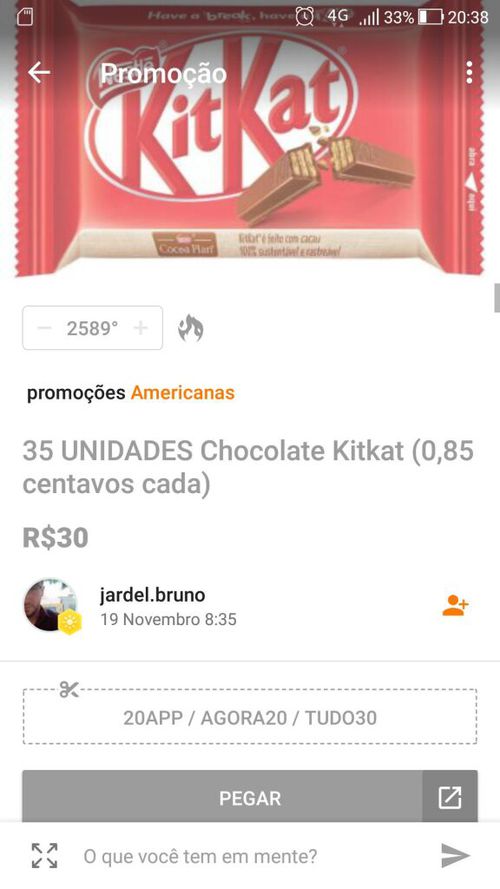The width and height of the screenshot is (500, 889).
Task: Open the Americanas promotions link
Action: tap(183, 393)
